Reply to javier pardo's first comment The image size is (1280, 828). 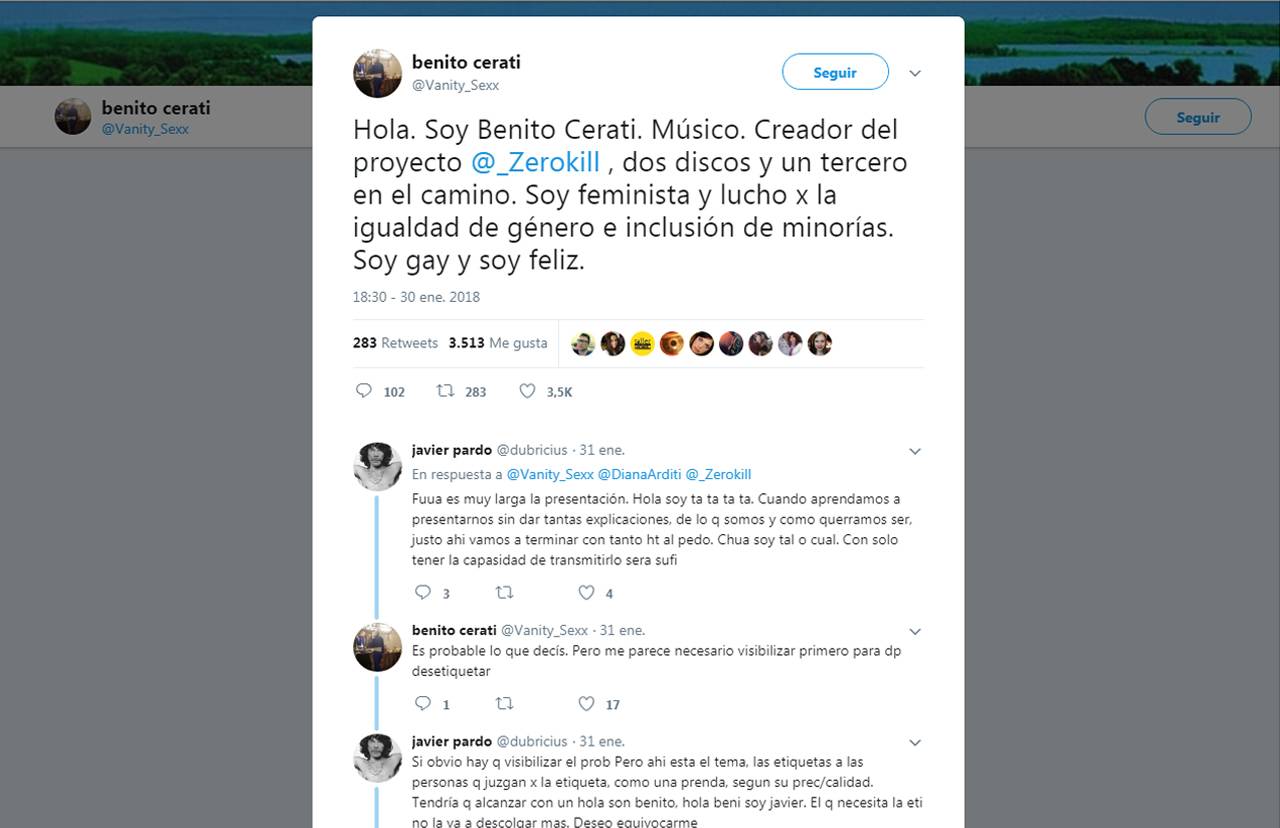point(423,593)
